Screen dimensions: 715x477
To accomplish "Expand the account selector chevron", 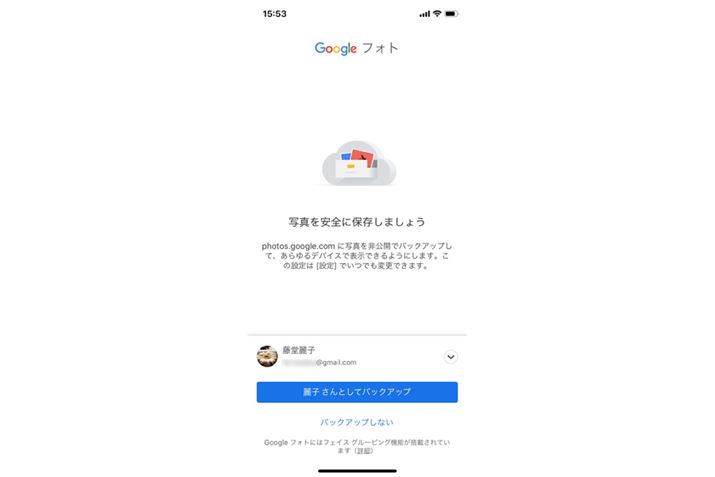I will pos(450,356).
